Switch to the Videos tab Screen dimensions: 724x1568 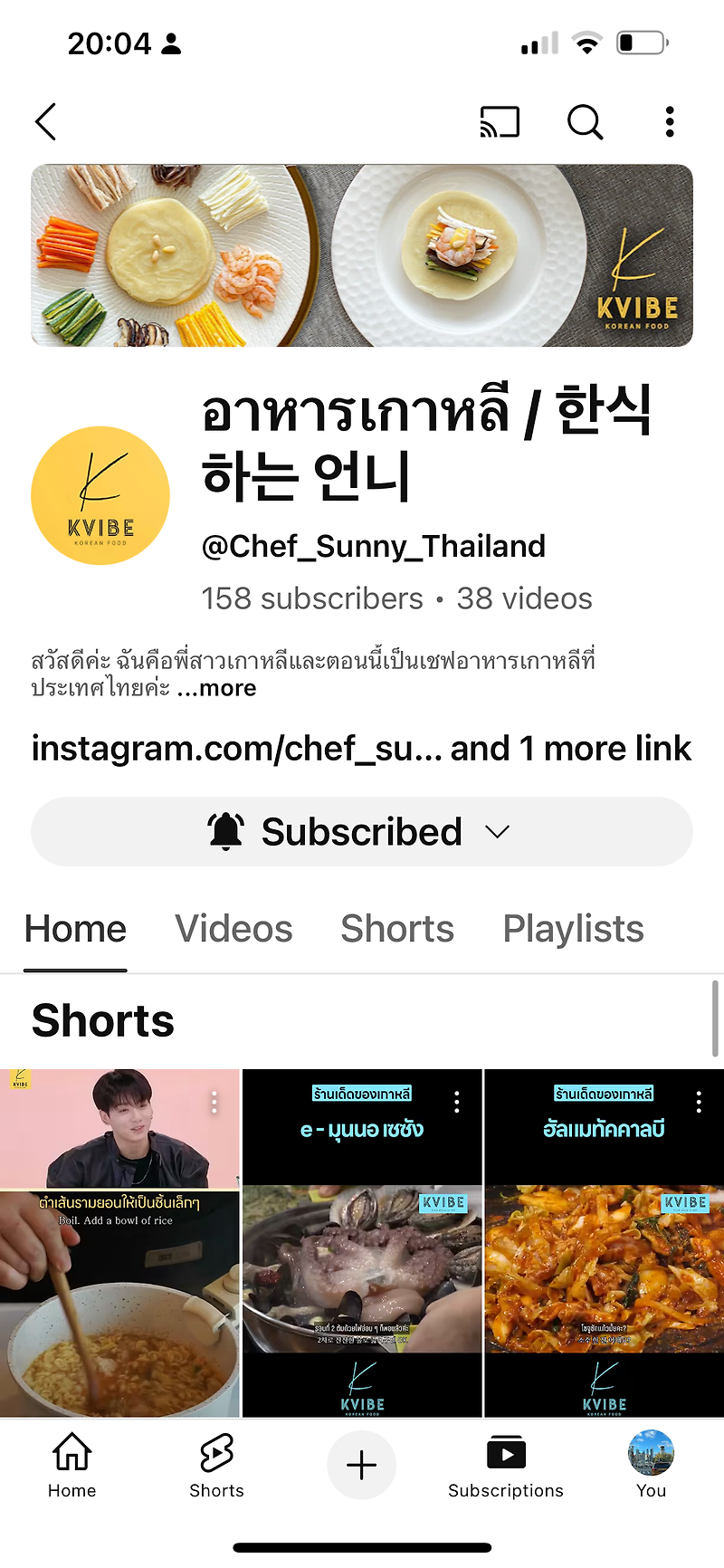[x=233, y=929]
